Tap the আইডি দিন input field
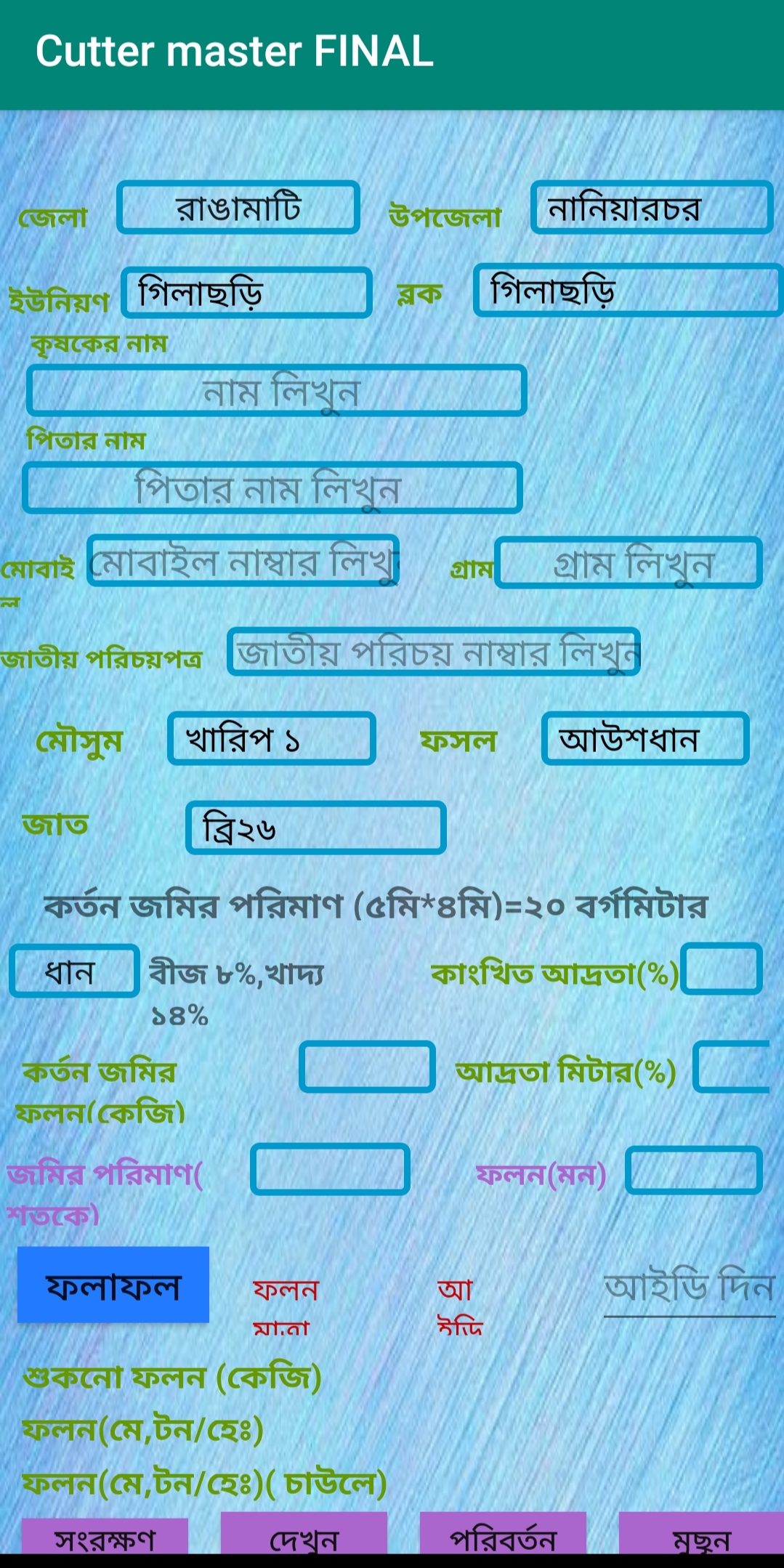 point(689,1288)
